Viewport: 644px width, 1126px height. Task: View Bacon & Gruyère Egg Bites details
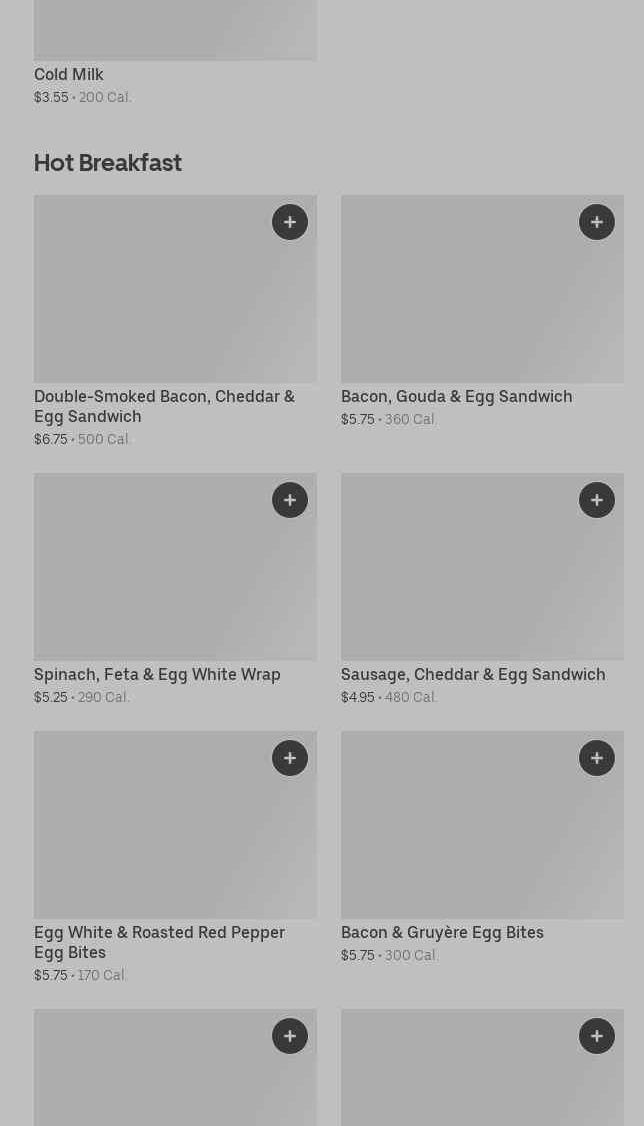[x=482, y=847]
